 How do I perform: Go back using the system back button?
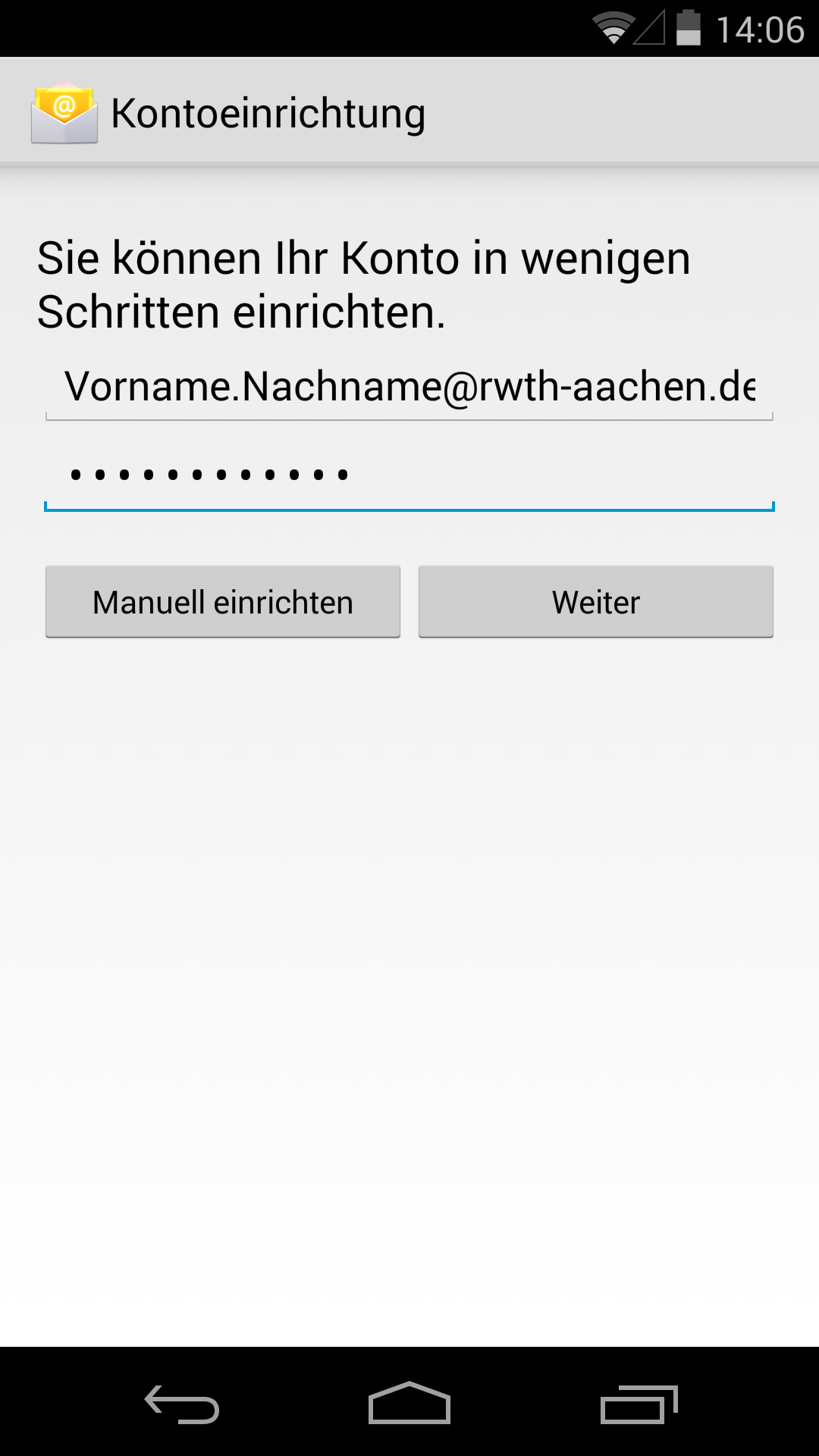182,1404
